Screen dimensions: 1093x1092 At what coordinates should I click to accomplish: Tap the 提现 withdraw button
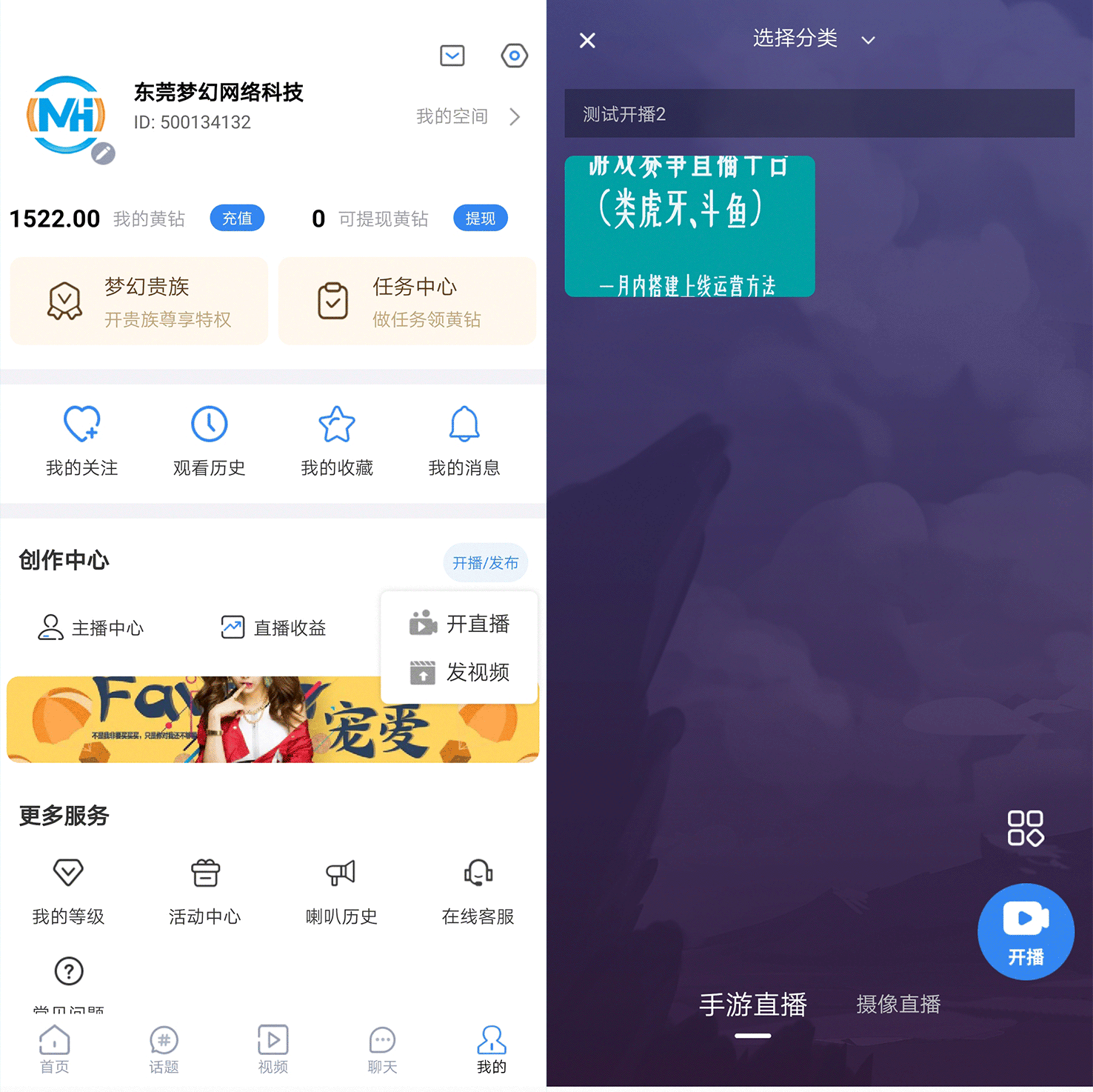(x=480, y=219)
